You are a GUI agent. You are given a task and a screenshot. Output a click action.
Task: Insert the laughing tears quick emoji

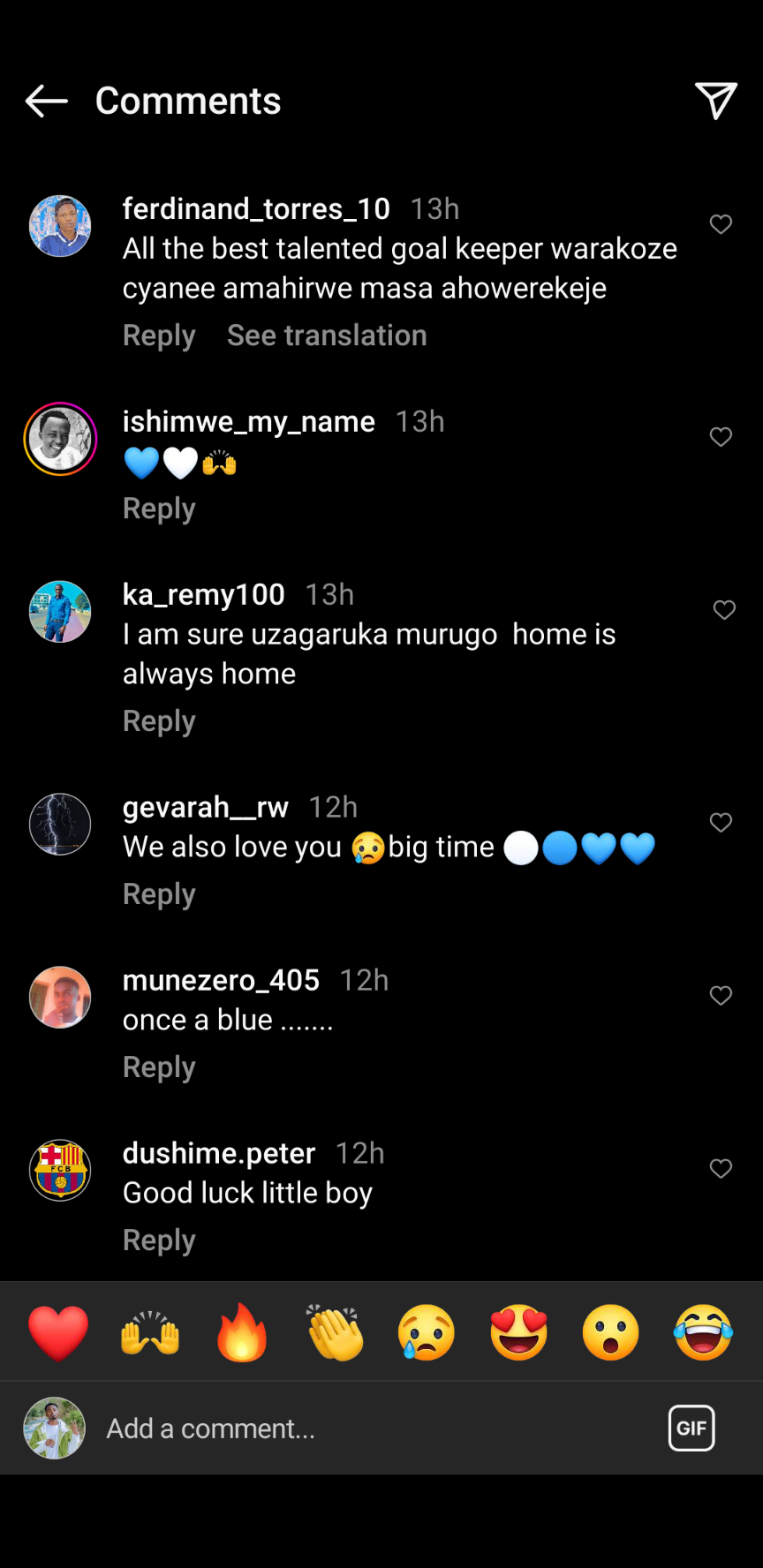click(703, 1332)
